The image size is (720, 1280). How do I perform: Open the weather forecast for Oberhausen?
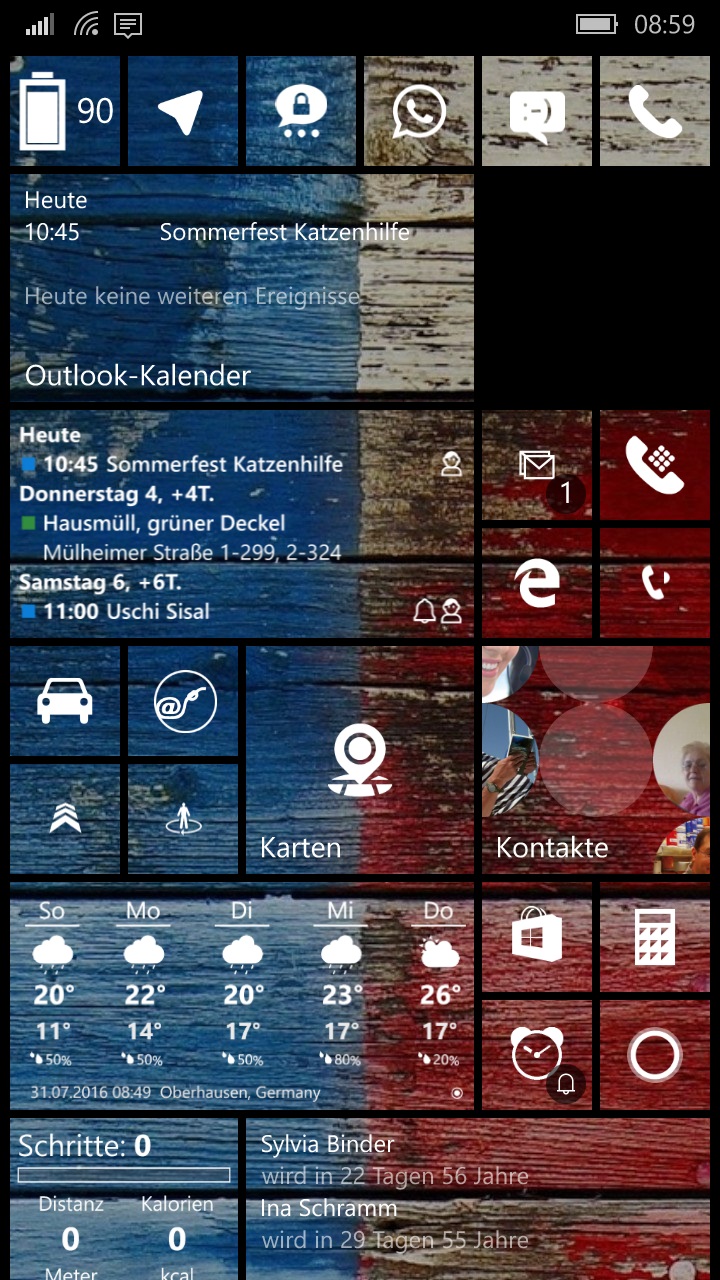242,996
